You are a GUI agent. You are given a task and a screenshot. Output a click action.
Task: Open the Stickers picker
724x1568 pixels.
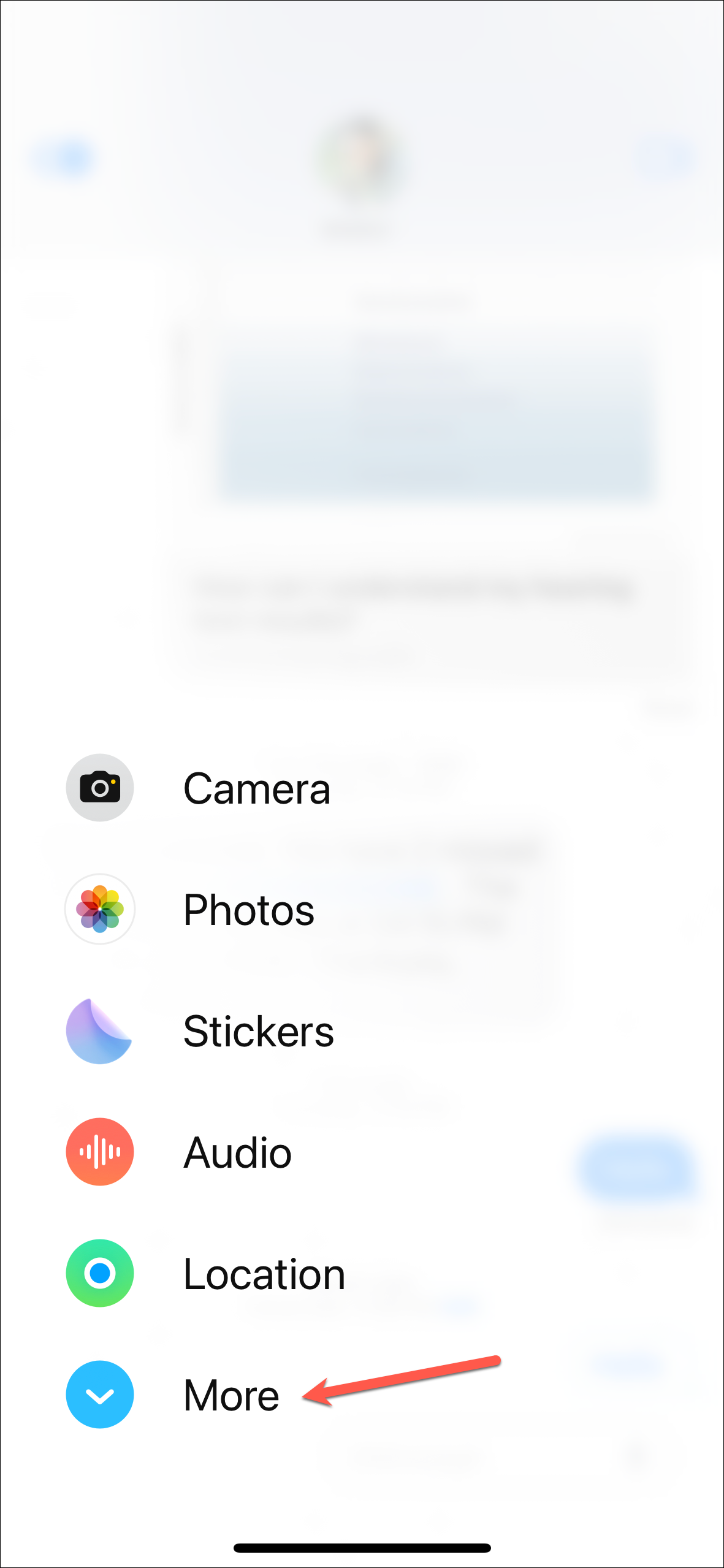tap(100, 1031)
